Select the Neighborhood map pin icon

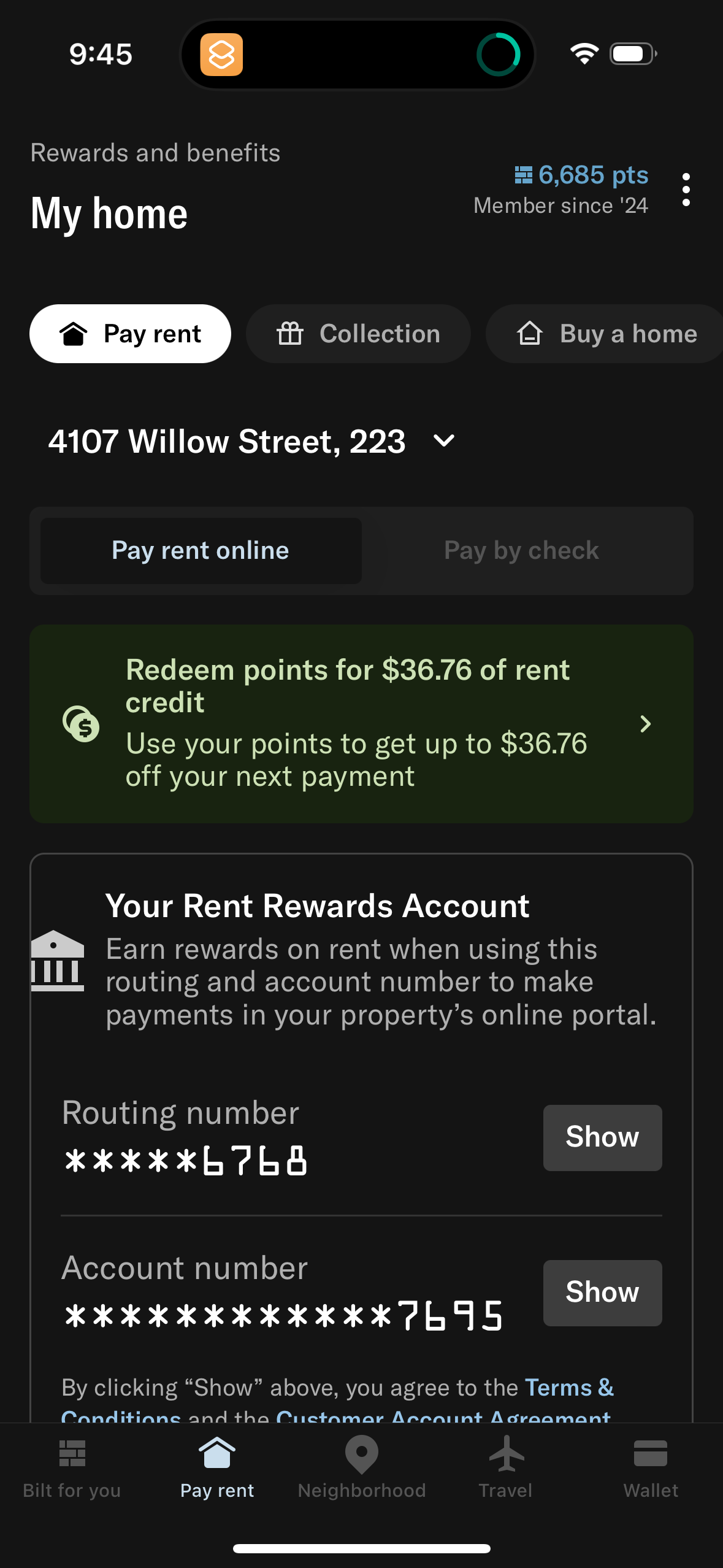[361, 1454]
